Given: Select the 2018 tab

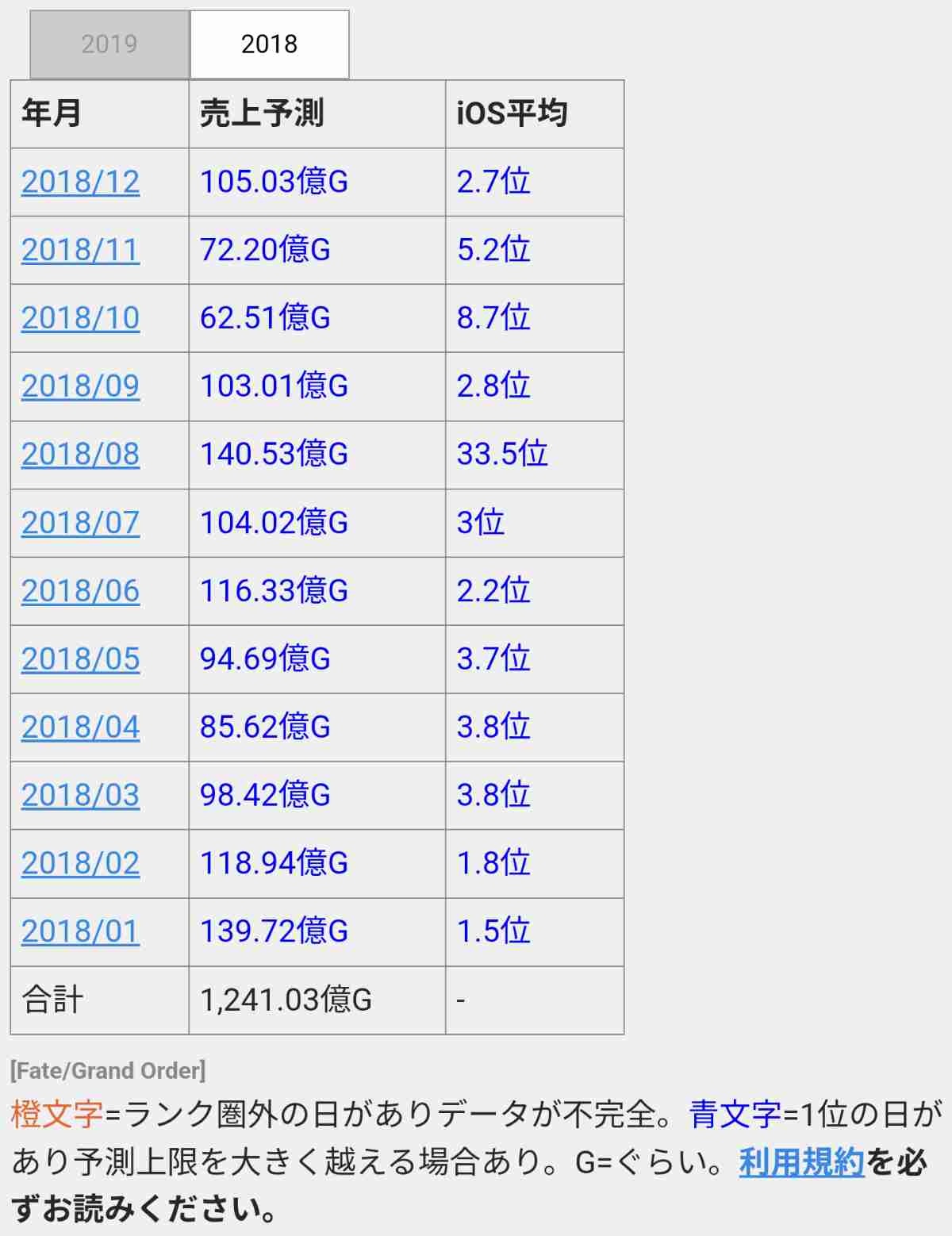Looking at the screenshot, I should (269, 44).
